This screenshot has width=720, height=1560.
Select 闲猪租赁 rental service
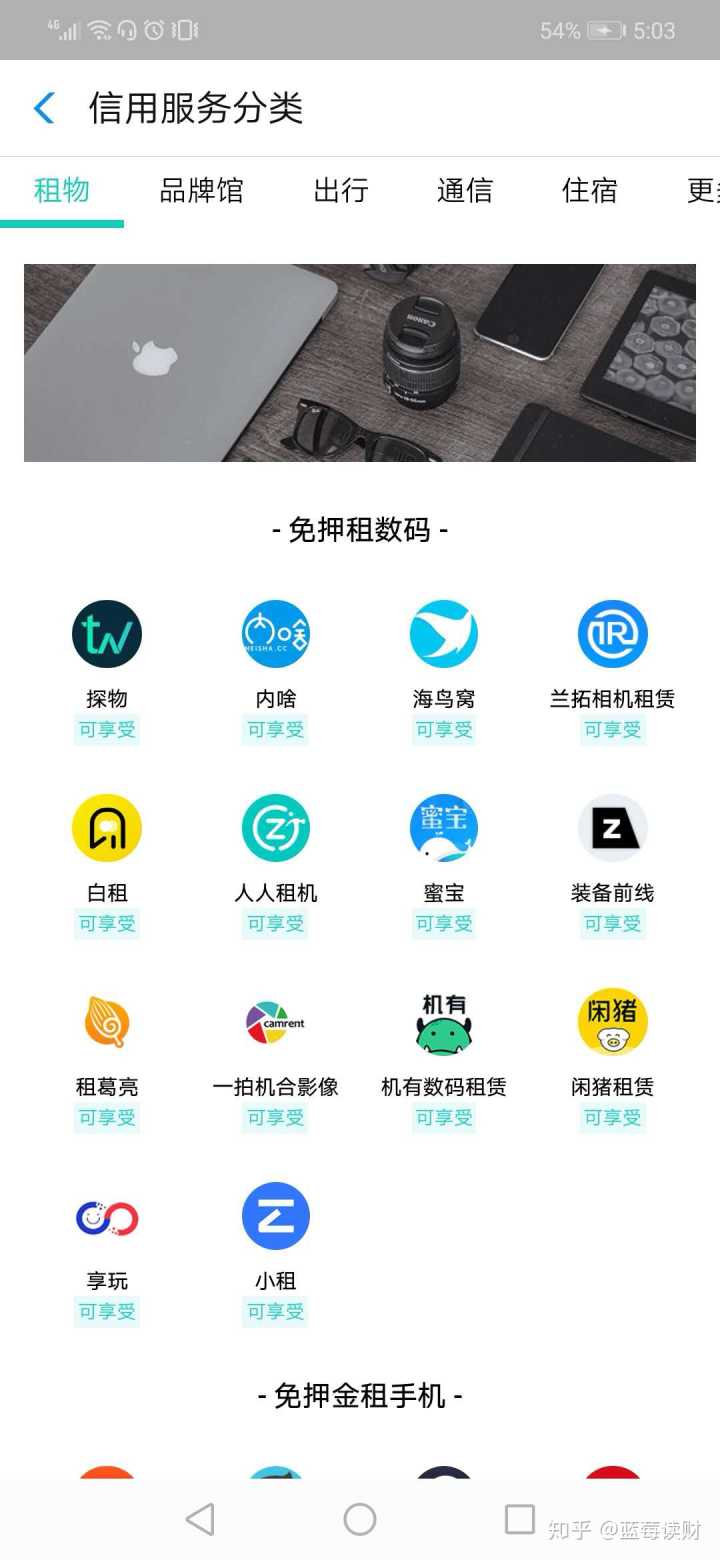pyautogui.click(x=612, y=1023)
